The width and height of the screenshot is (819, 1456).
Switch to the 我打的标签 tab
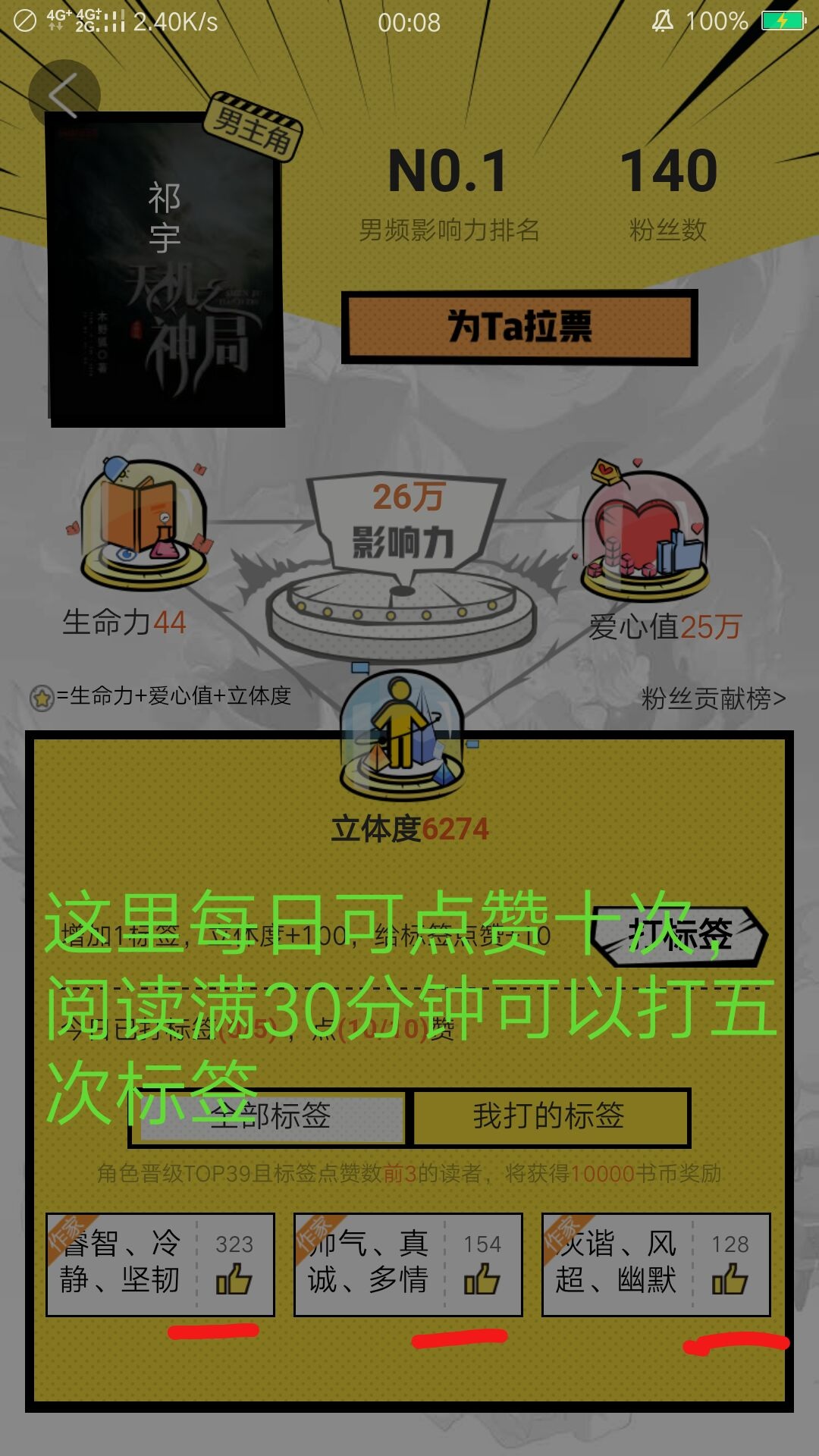(x=548, y=1117)
